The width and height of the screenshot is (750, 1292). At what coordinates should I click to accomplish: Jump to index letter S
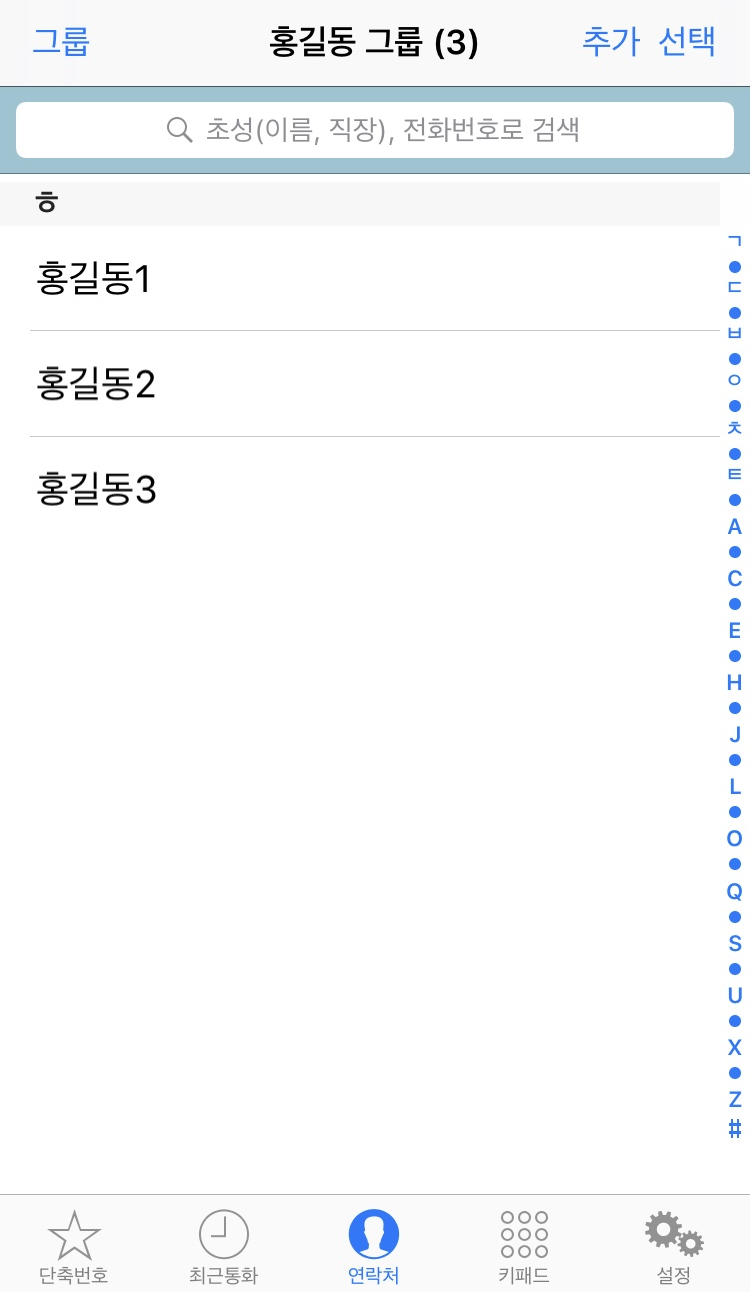pyautogui.click(x=735, y=944)
